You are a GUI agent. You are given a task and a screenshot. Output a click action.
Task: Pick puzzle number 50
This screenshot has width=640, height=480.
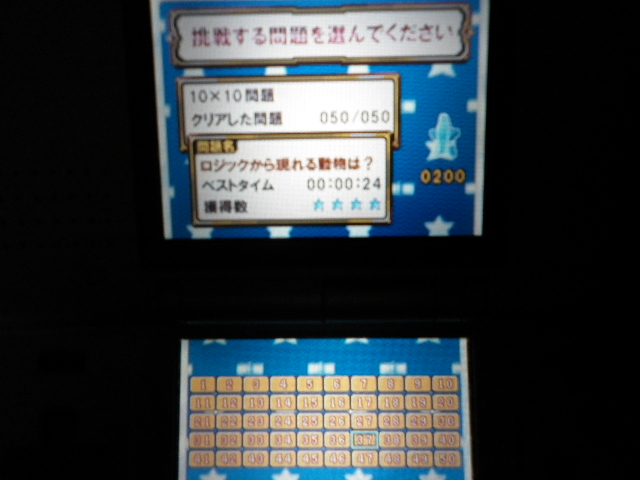coord(445,458)
